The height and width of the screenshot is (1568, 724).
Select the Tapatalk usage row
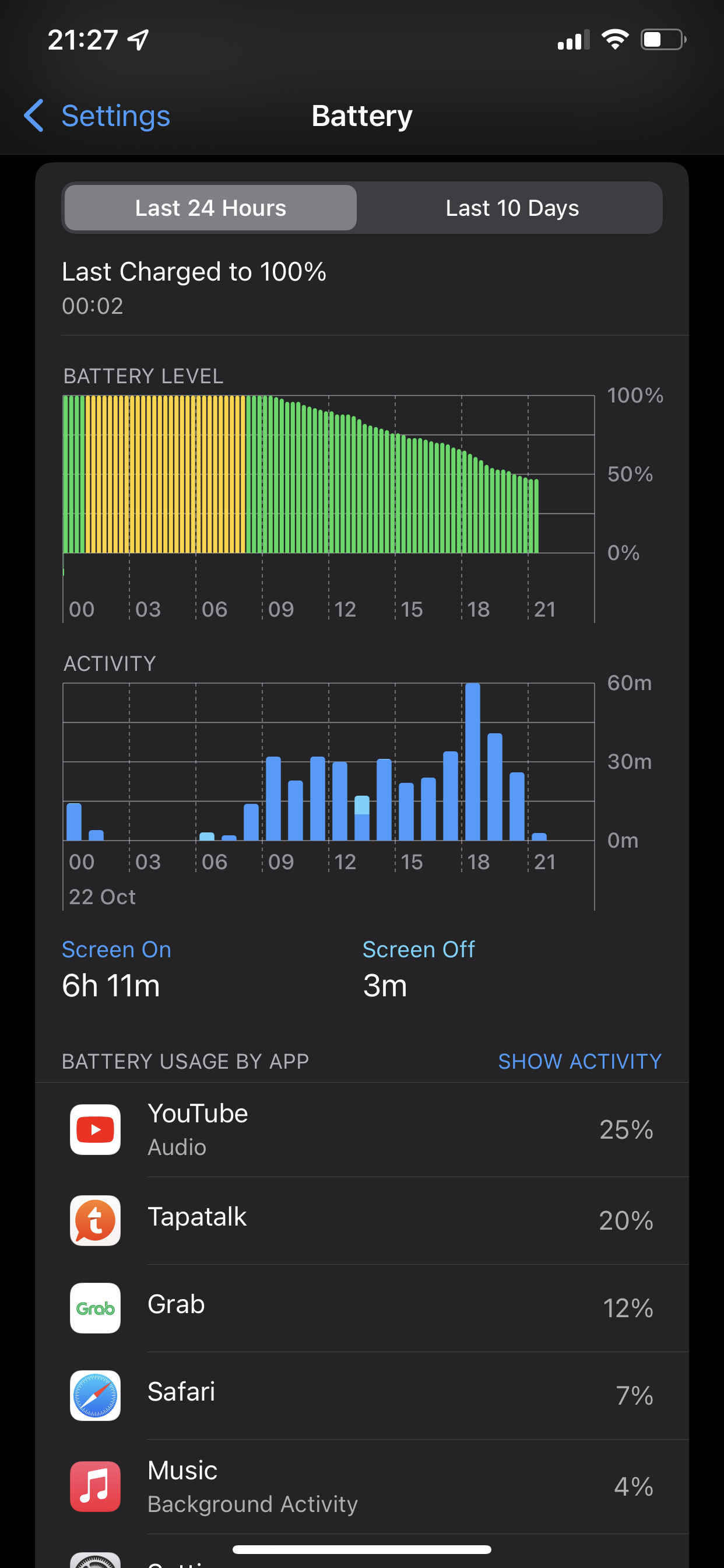[361, 1220]
